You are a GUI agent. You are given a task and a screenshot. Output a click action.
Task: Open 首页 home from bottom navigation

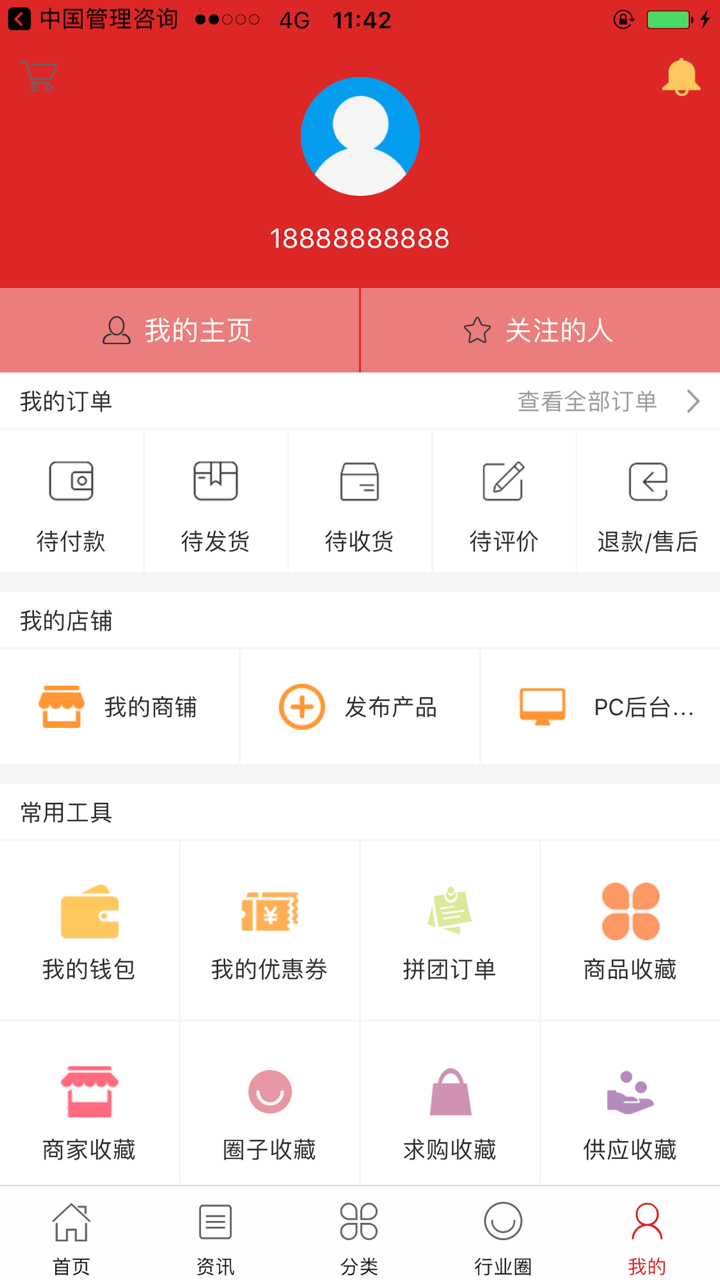(x=71, y=1235)
